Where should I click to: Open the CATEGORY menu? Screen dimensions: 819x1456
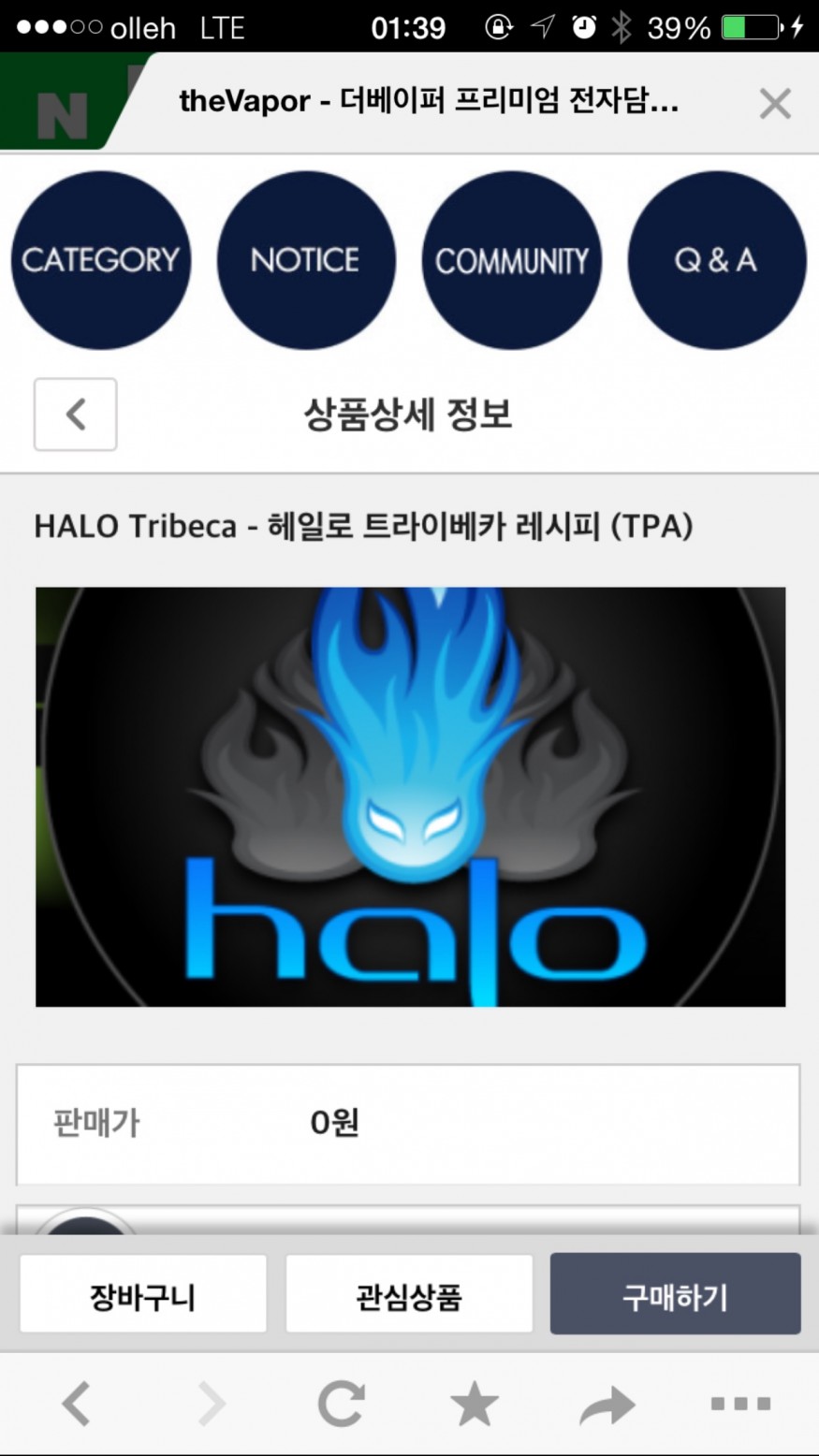(x=101, y=260)
